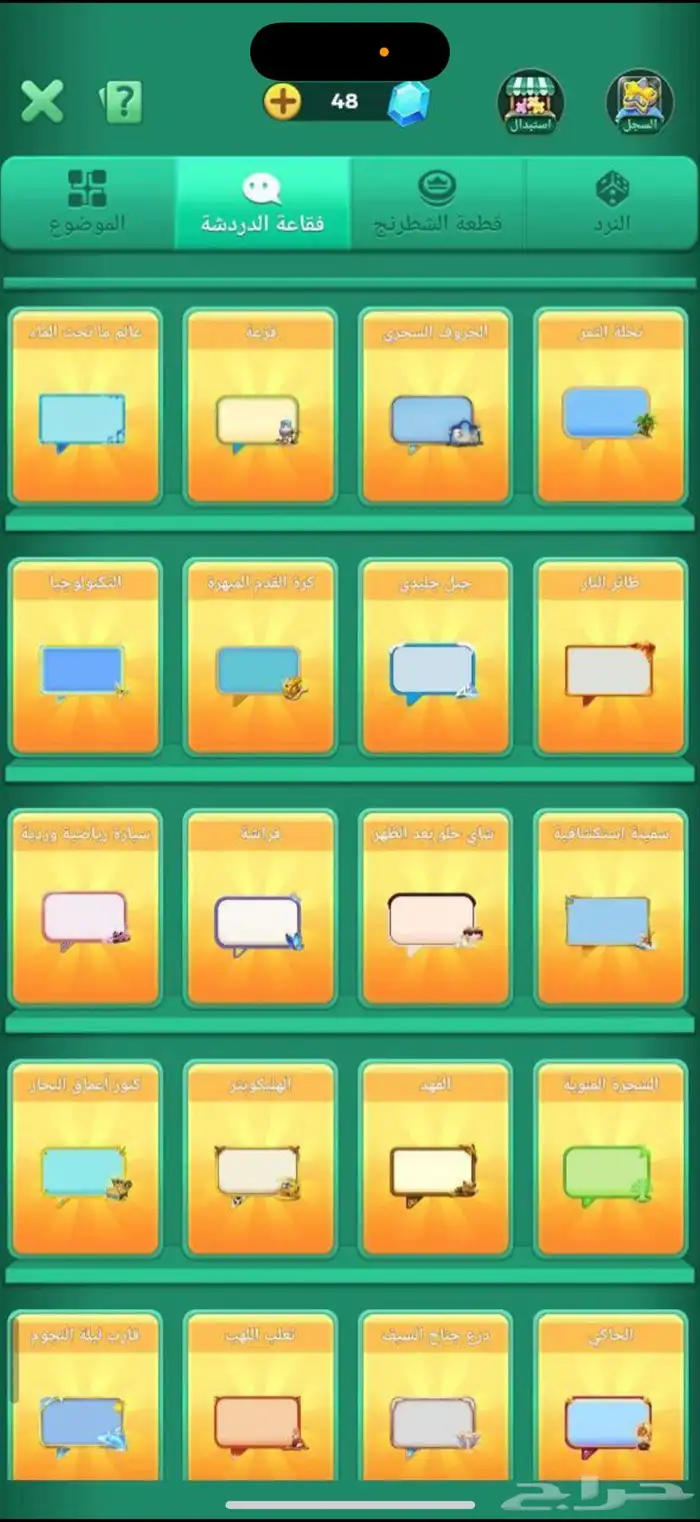Open the السجل record icon
The width and height of the screenshot is (700, 1522).
pos(639,102)
